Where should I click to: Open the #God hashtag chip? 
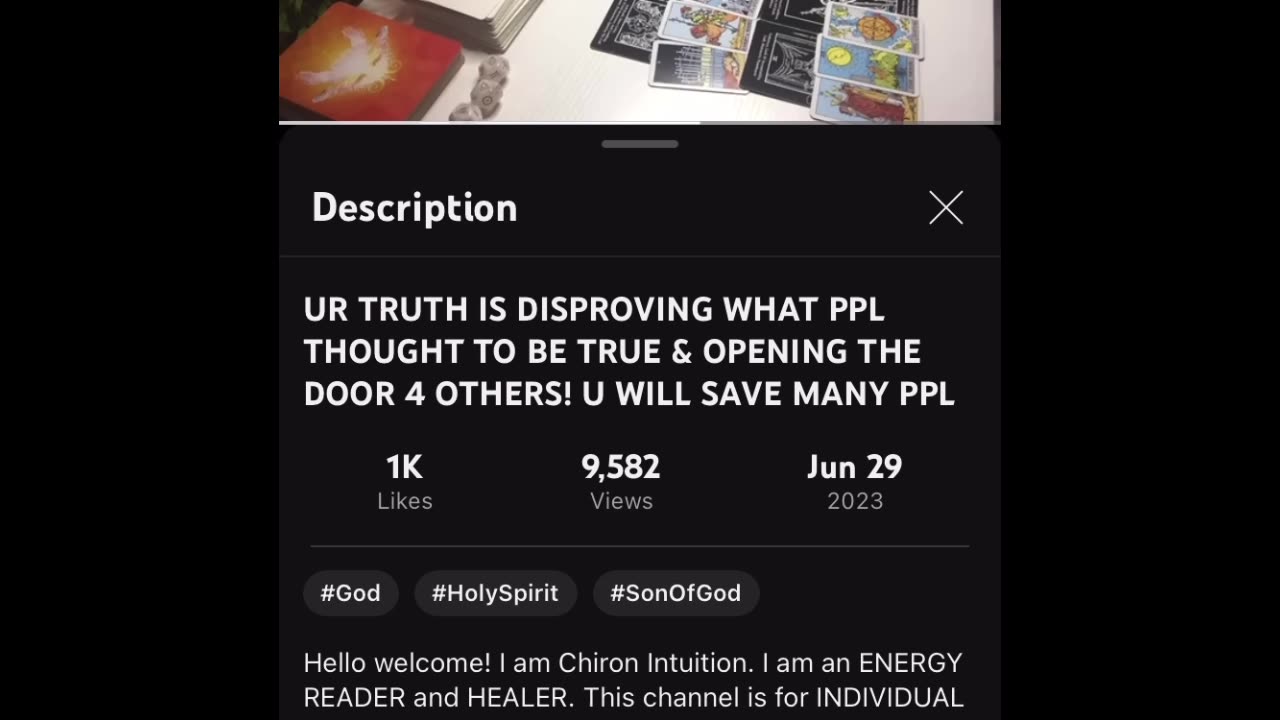pyautogui.click(x=350, y=593)
